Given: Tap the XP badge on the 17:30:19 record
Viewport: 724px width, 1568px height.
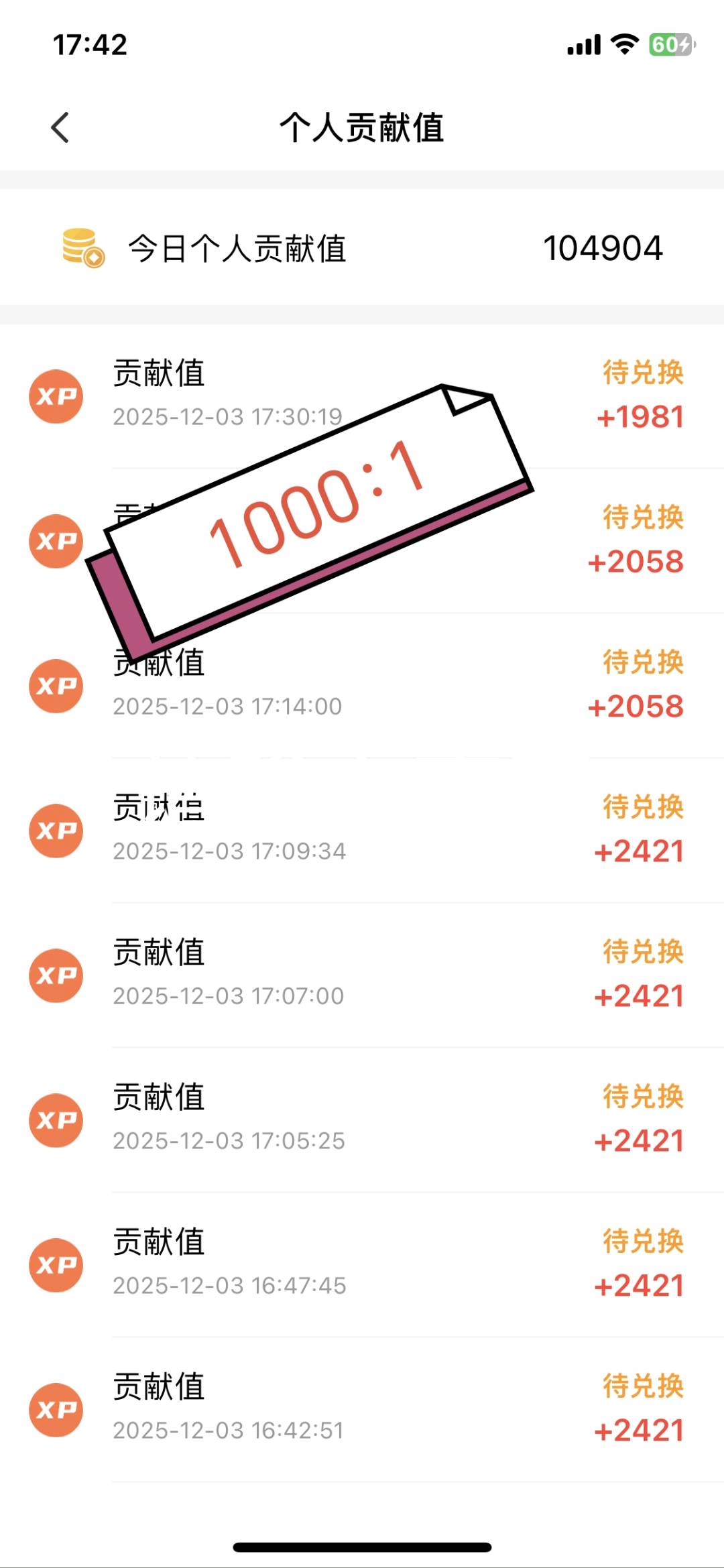Looking at the screenshot, I should pyautogui.click(x=56, y=396).
